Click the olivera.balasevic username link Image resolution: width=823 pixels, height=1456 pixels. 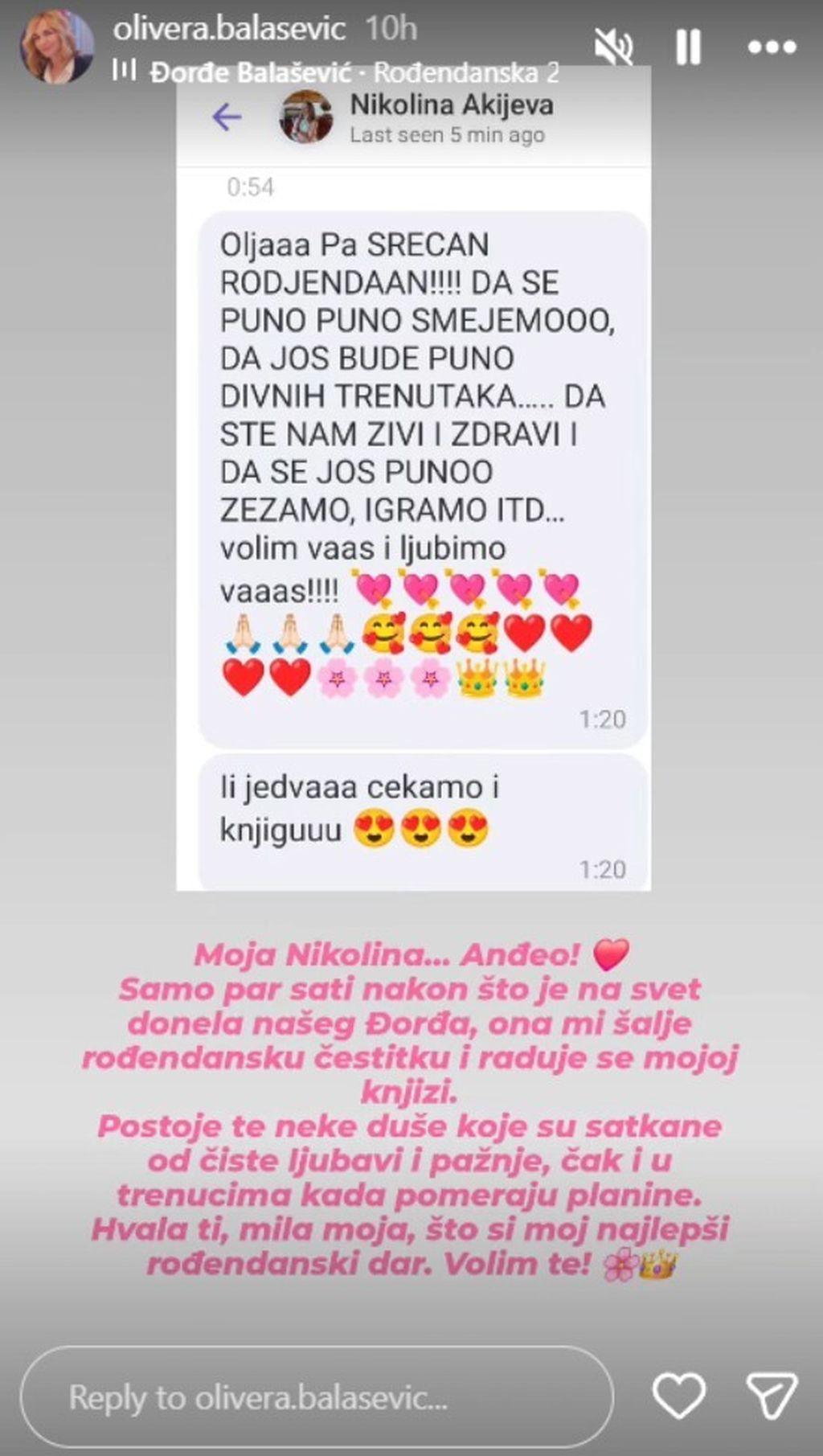click(235, 27)
